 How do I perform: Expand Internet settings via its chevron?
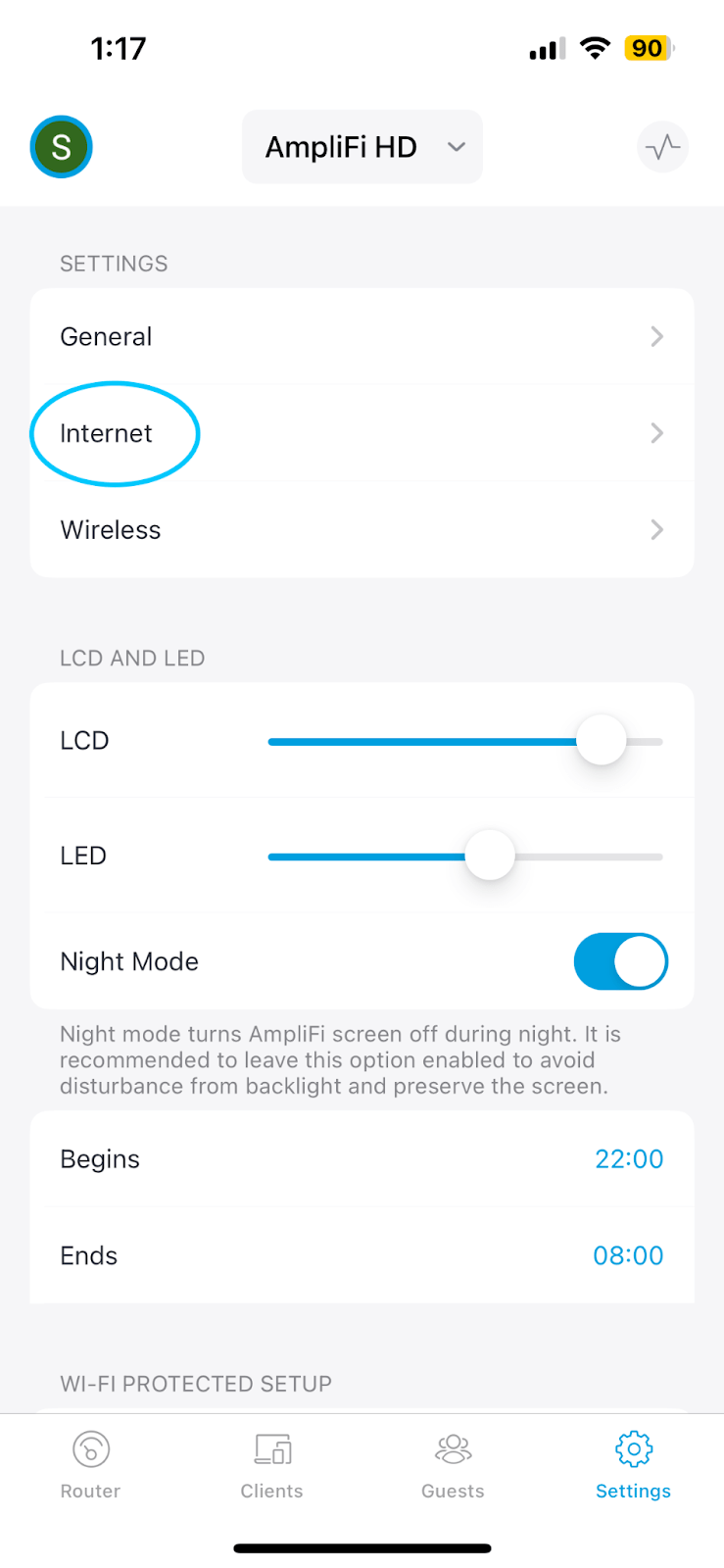point(657,433)
